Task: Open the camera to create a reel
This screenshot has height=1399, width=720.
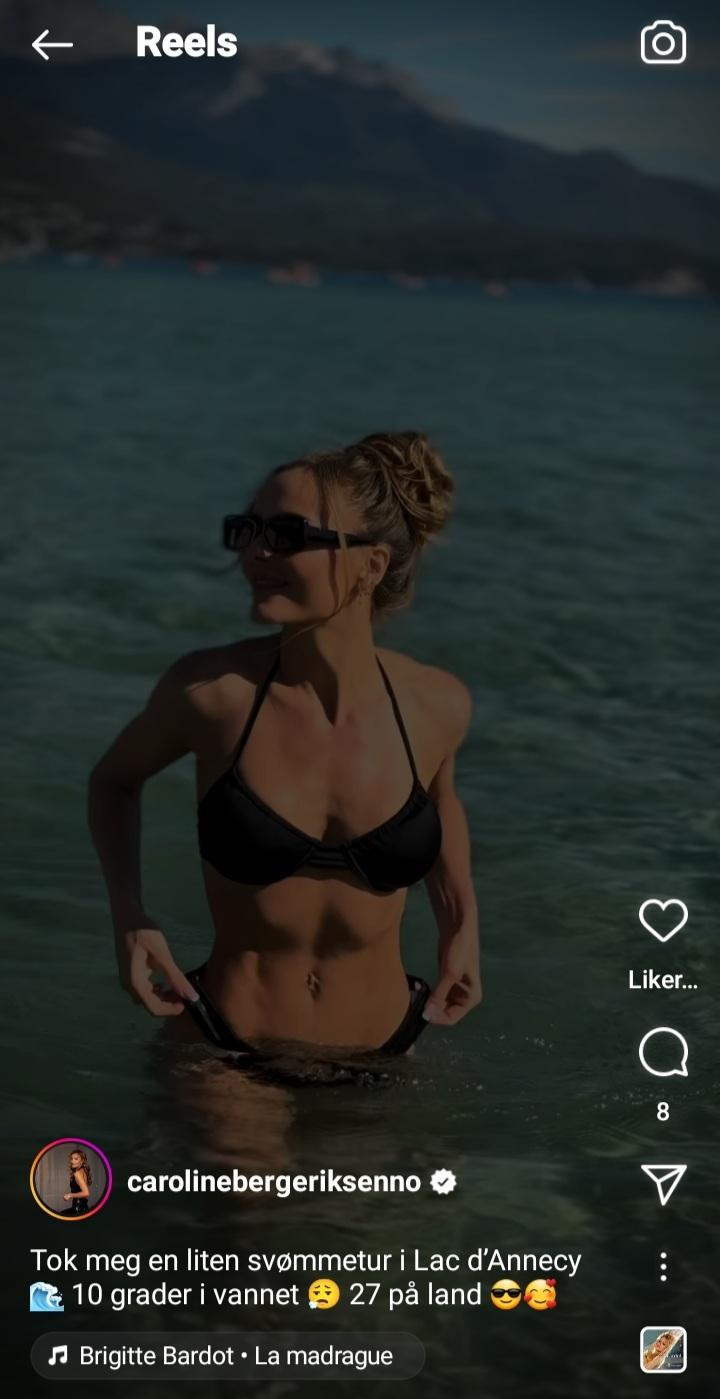Action: click(663, 43)
